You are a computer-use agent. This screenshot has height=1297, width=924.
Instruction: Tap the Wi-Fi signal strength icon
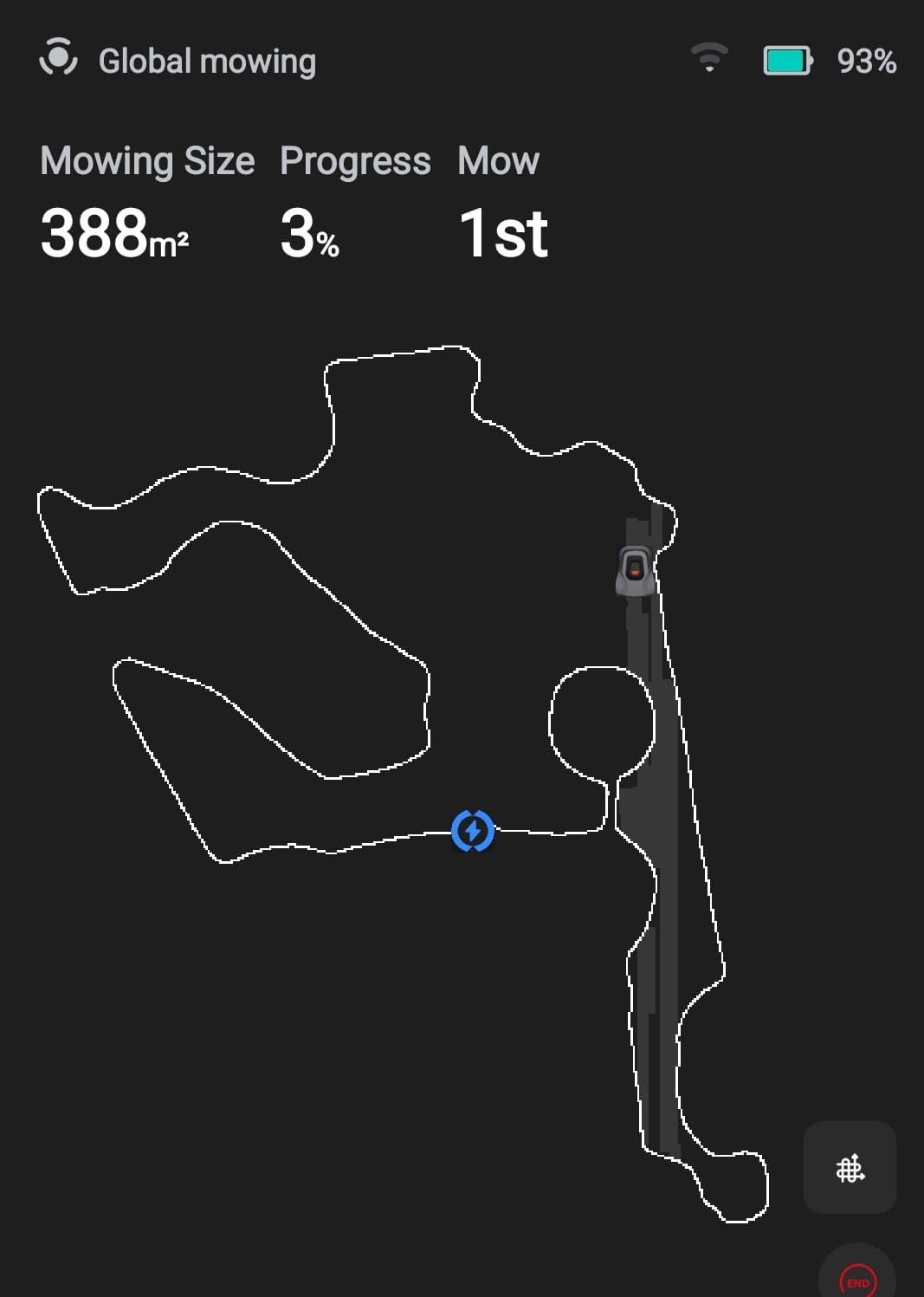[708, 59]
